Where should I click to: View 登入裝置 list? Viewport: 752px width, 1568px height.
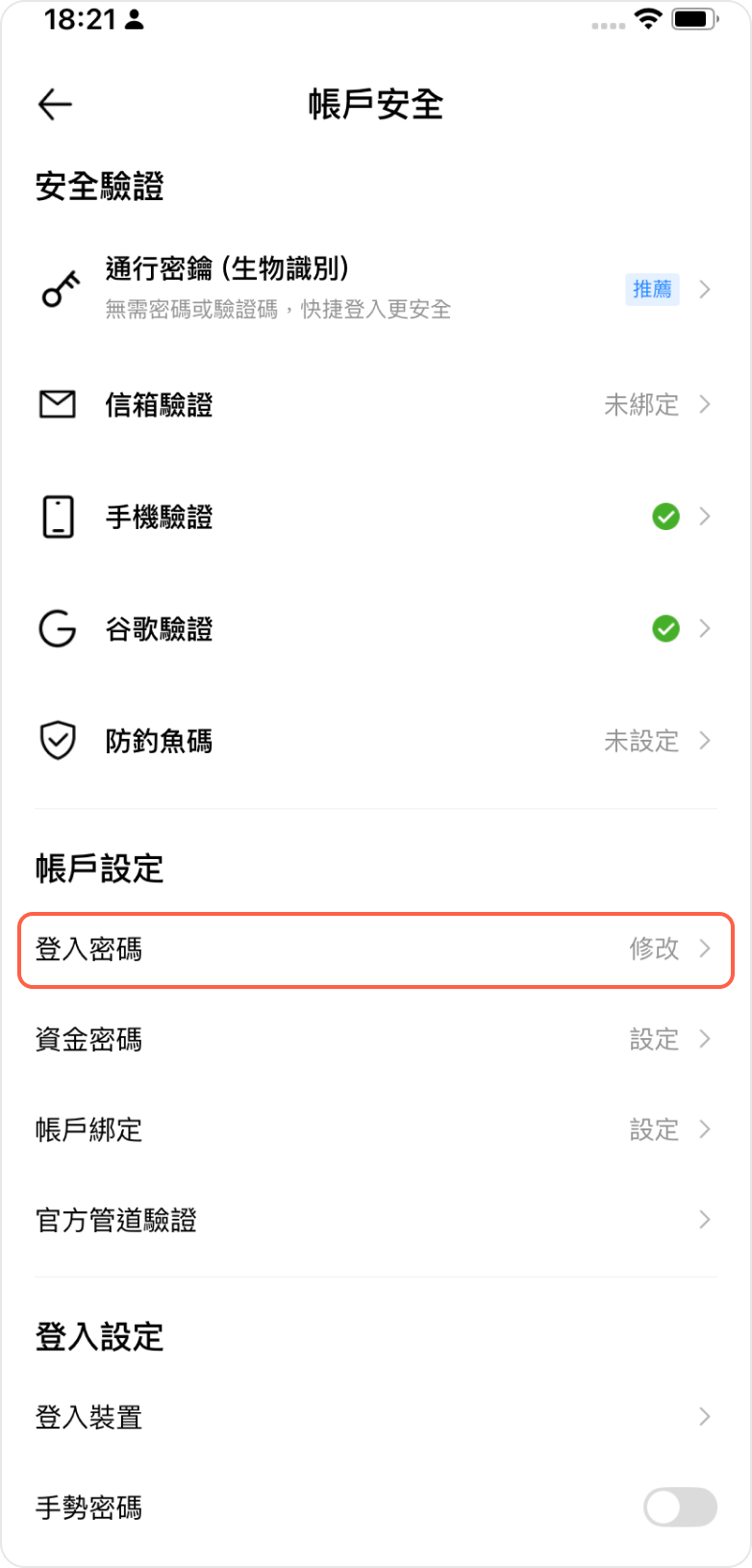[375, 1417]
